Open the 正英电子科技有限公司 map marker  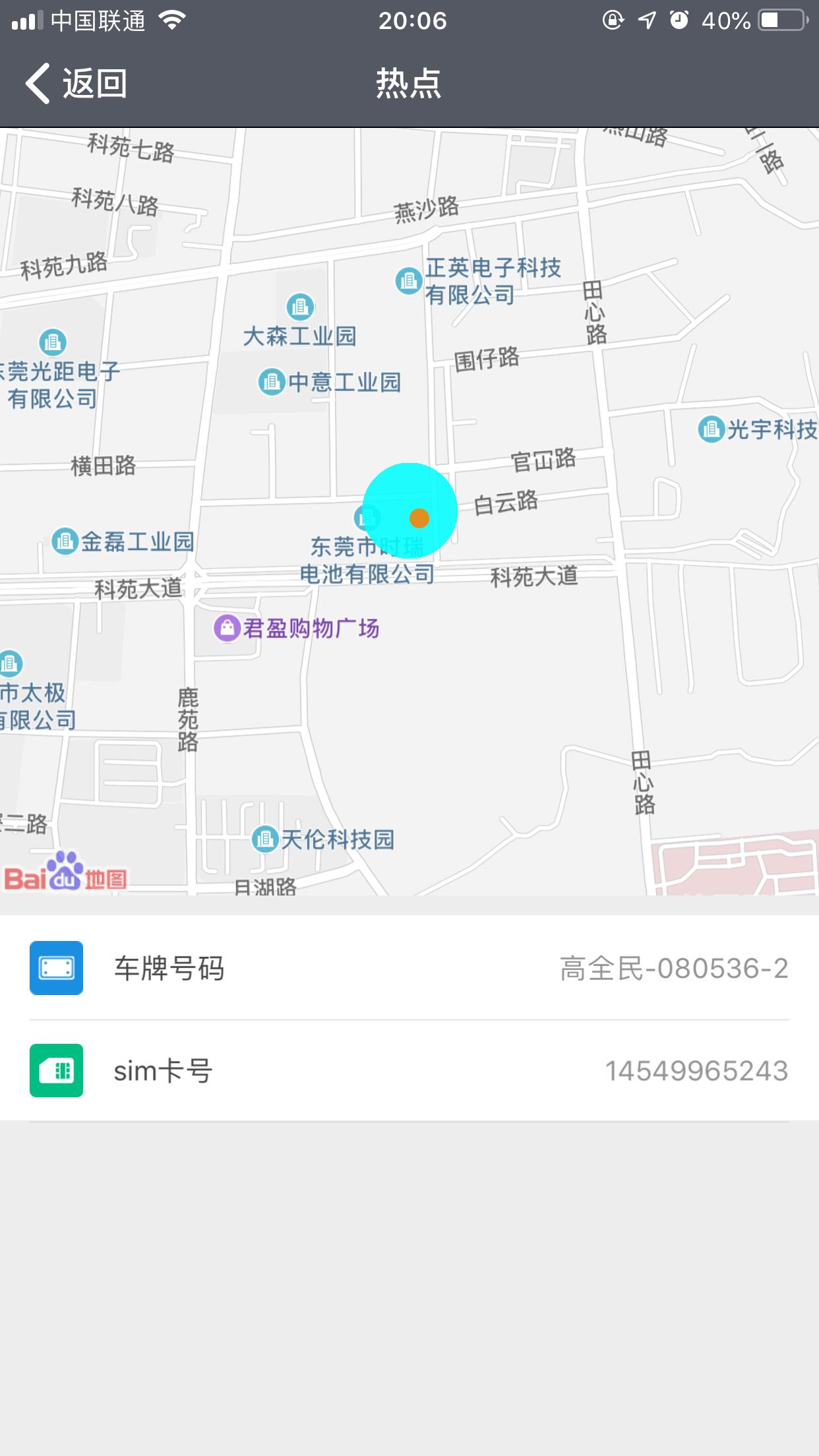click(409, 281)
